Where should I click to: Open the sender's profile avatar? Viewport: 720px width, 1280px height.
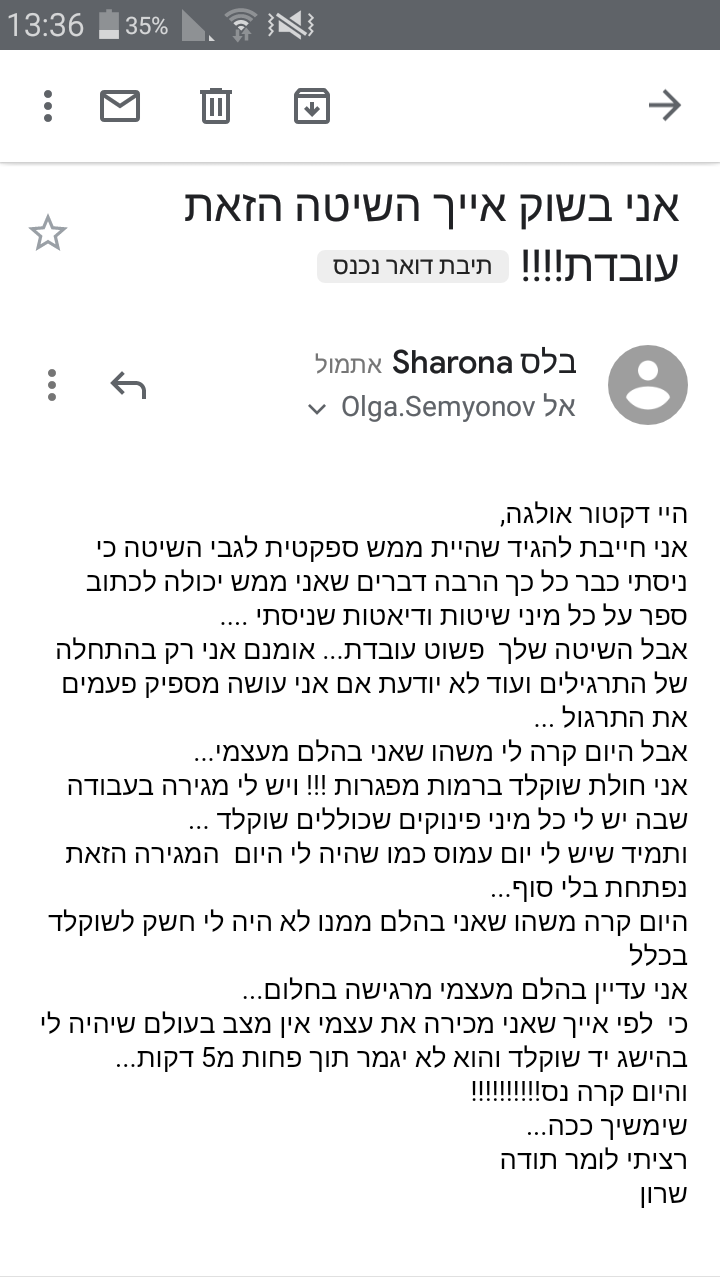pos(648,385)
